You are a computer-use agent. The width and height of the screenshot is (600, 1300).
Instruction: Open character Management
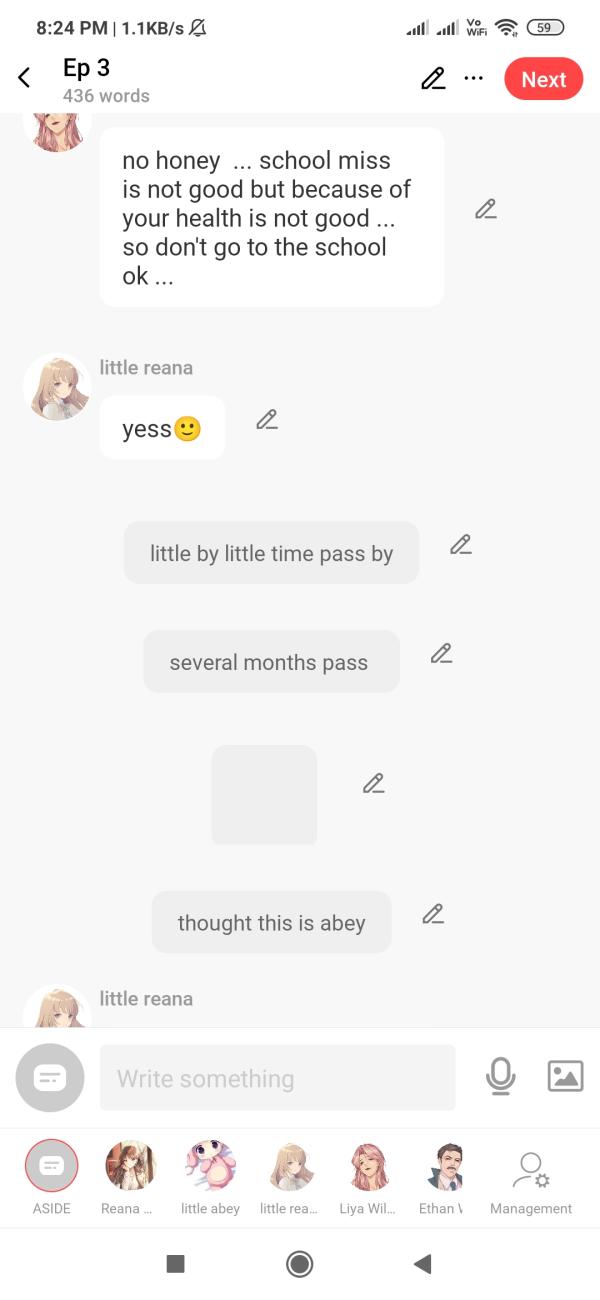530,1170
